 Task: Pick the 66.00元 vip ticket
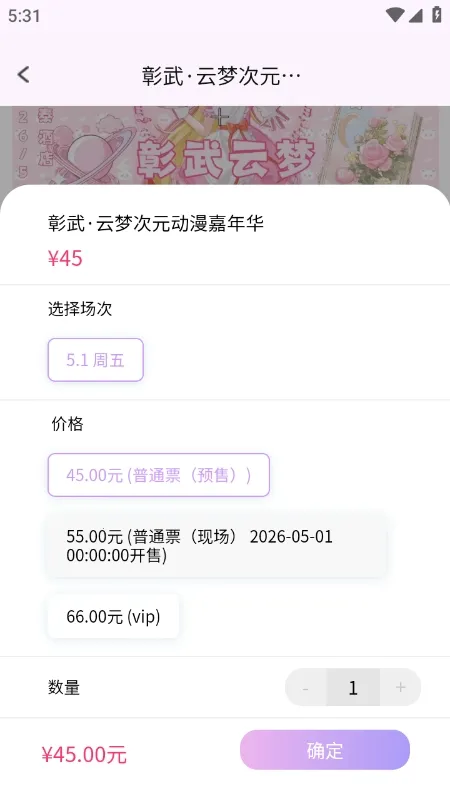[x=113, y=616]
